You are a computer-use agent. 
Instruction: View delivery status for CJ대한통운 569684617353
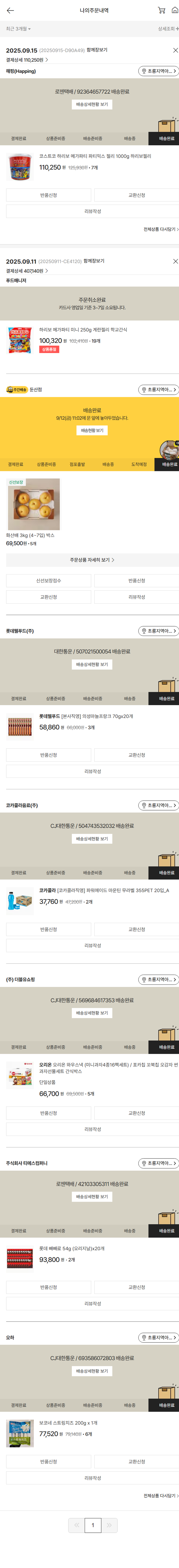pos(92,1013)
